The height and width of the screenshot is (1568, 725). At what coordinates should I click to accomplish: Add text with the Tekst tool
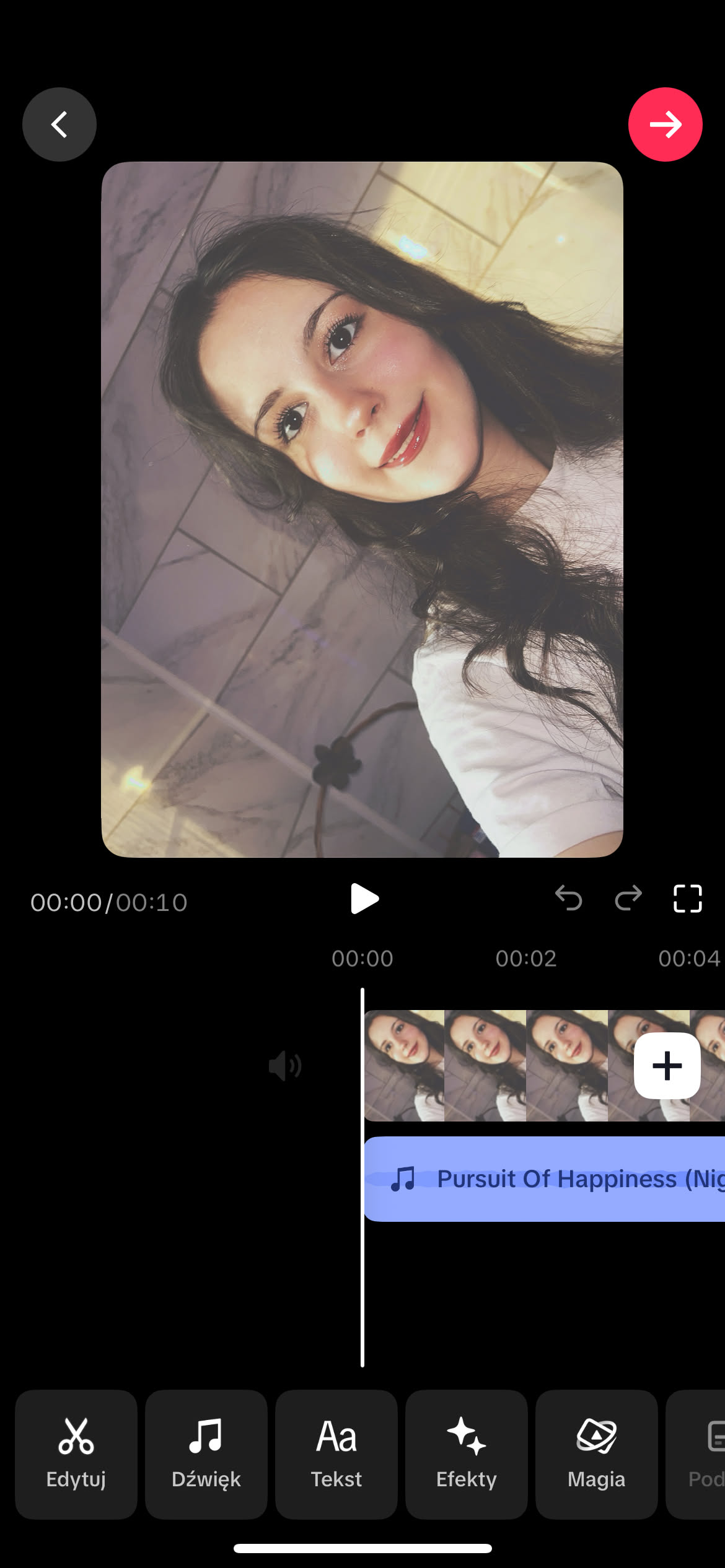point(336,1454)
